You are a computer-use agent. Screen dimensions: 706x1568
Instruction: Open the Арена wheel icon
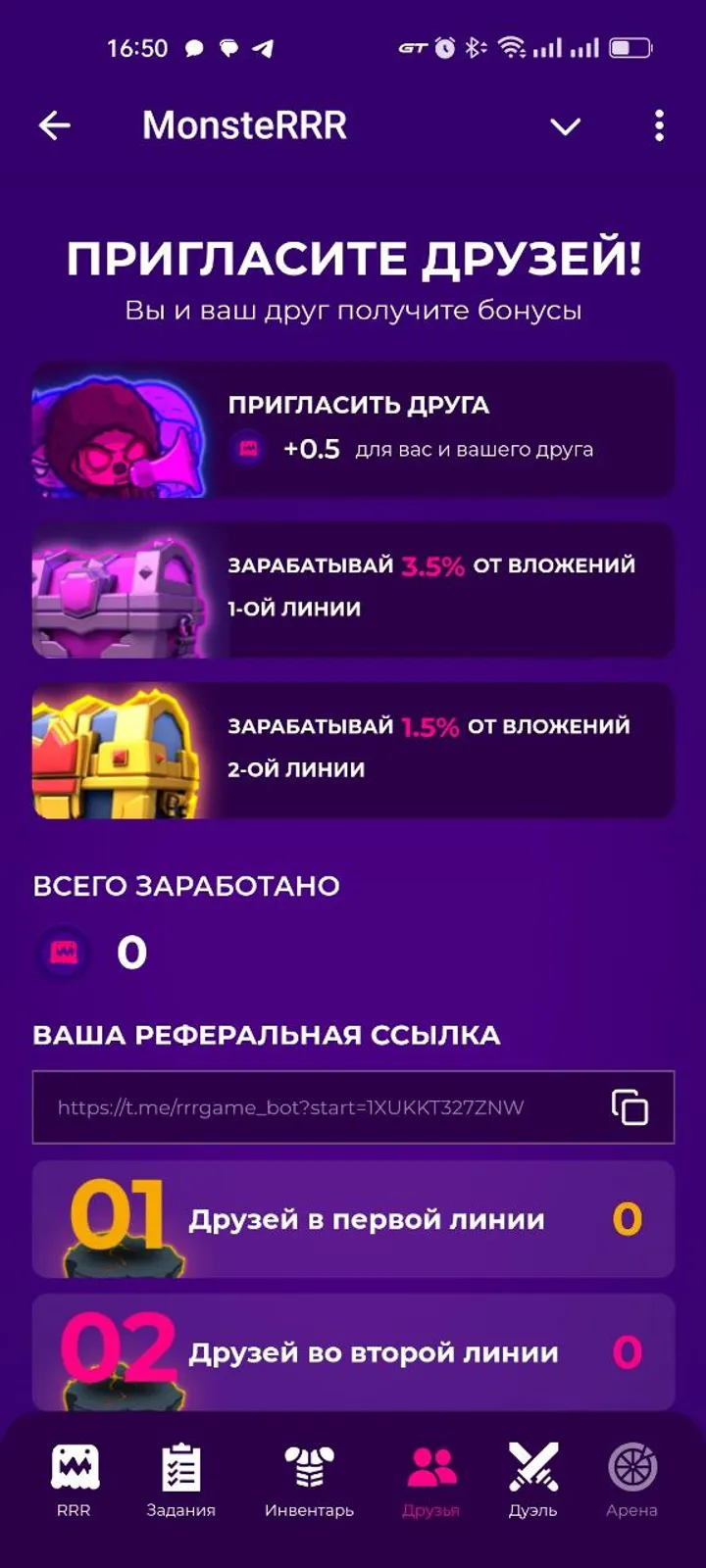(x=633, y=1466)
